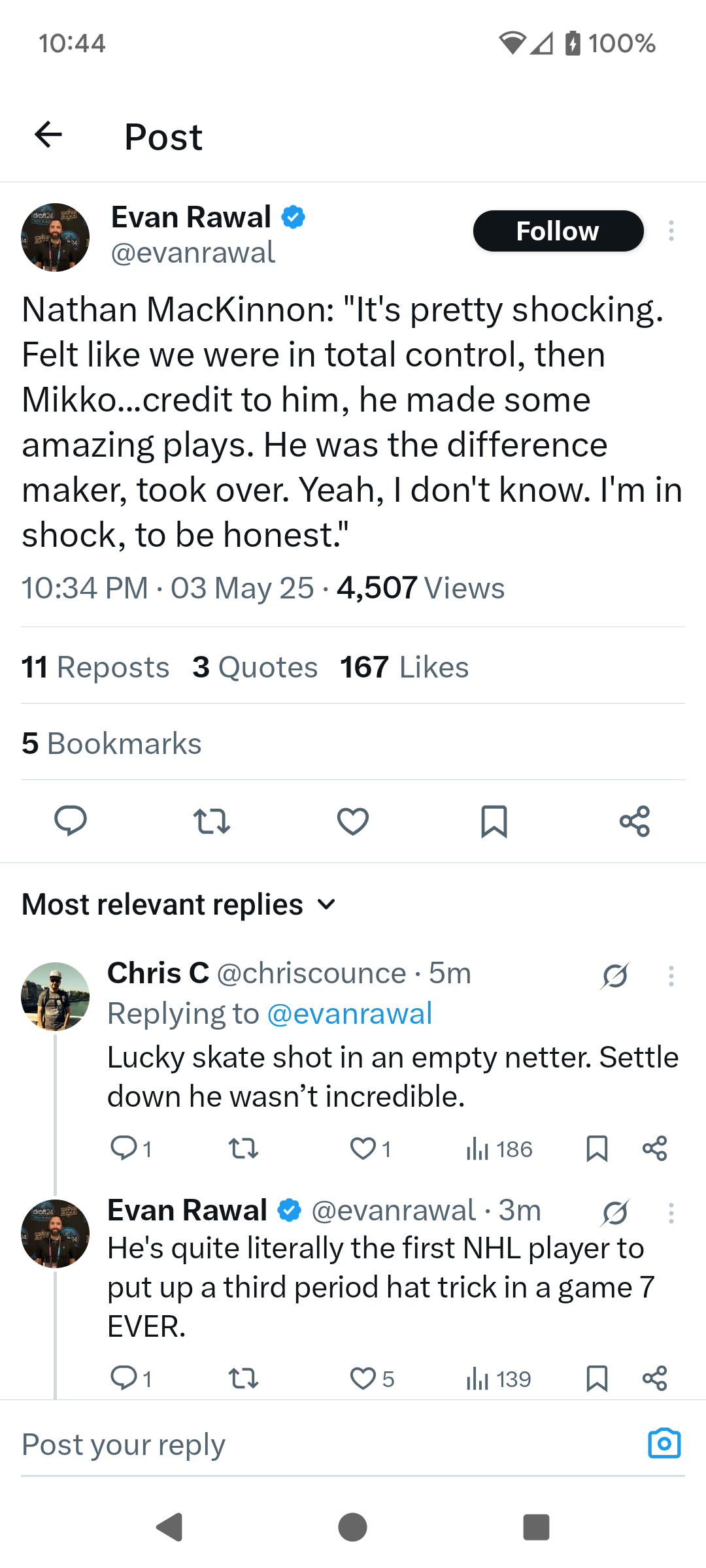View the 11 Reposts list
706x1568 pixels.
point(95,667)
